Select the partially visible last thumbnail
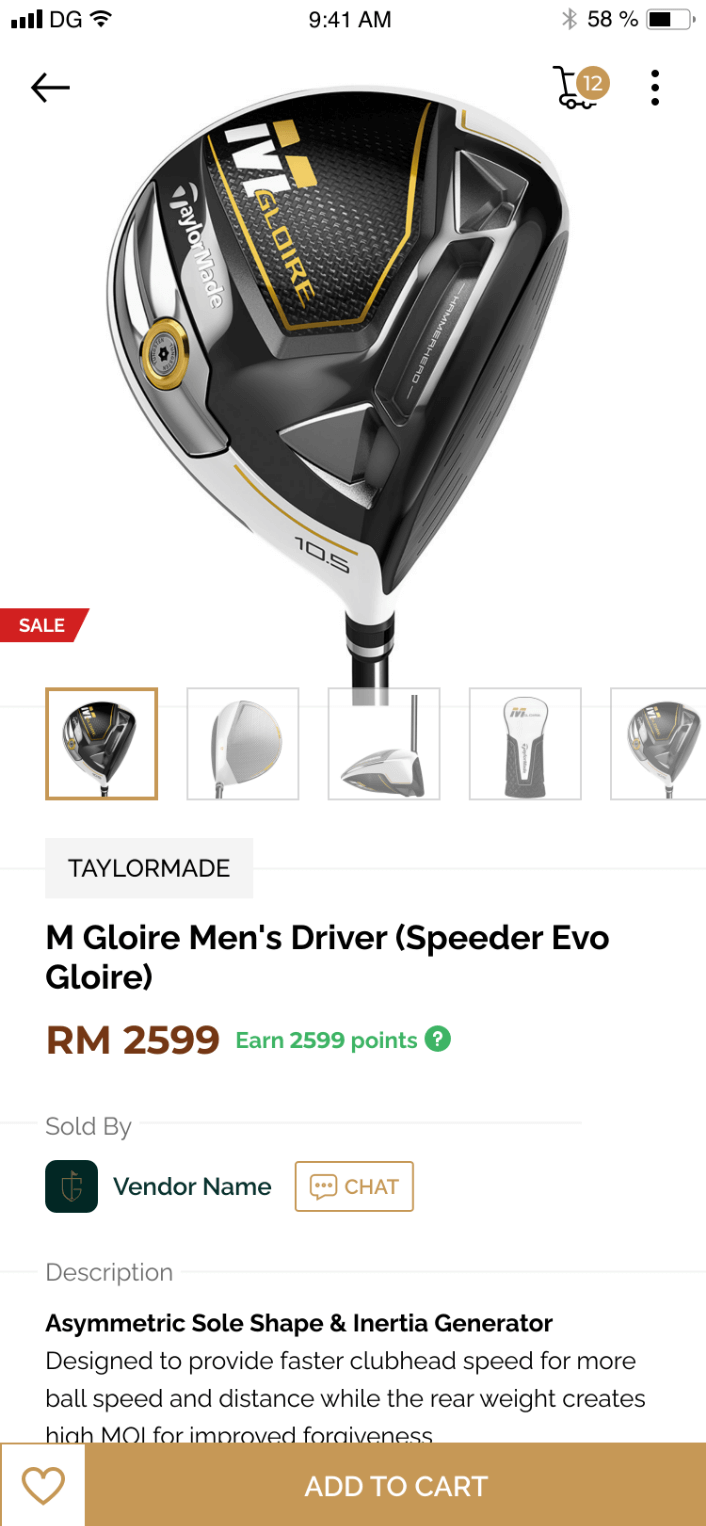Image resolution: width=706 pixels, height=1526 pixels. pyautogui.click(x=658, y=744)
